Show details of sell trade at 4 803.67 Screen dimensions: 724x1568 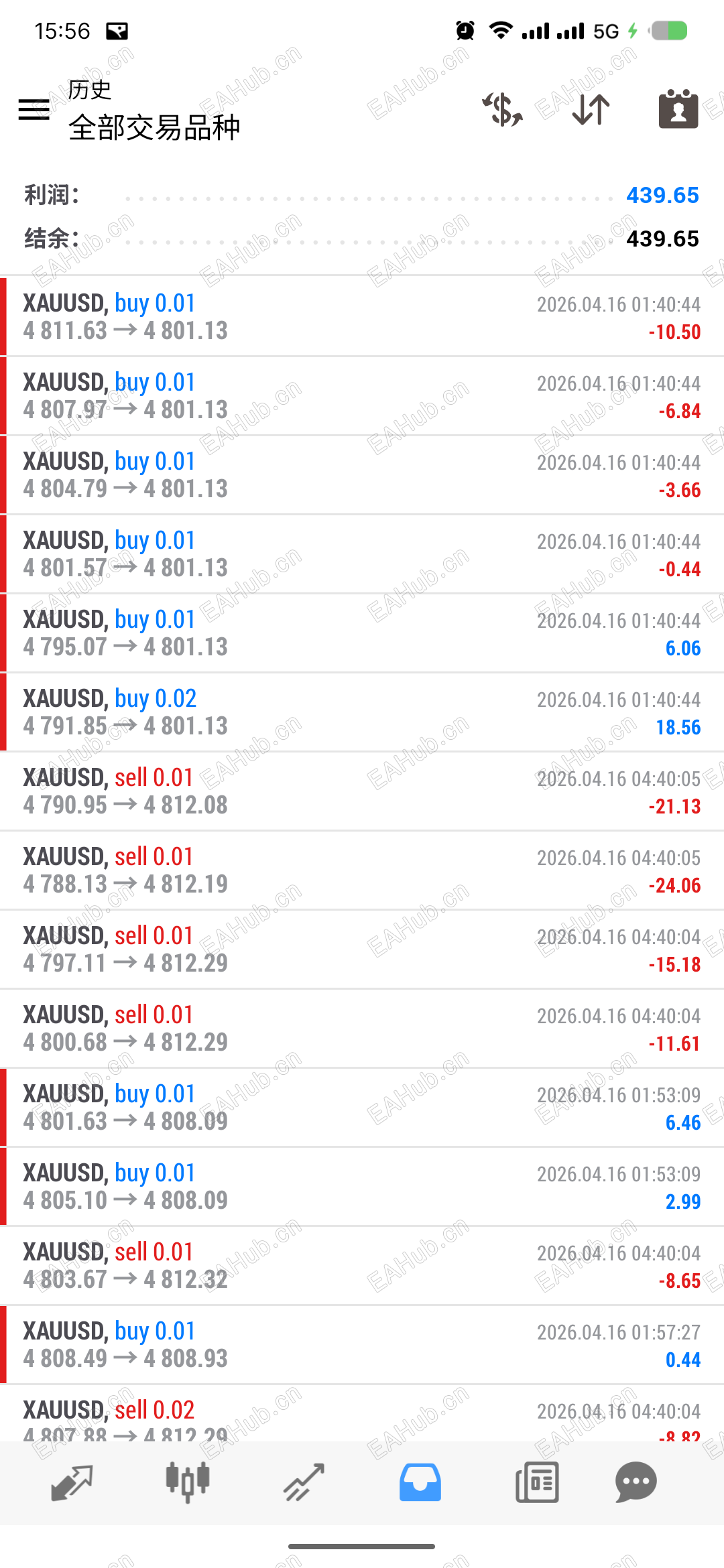tap(362, 1265)
